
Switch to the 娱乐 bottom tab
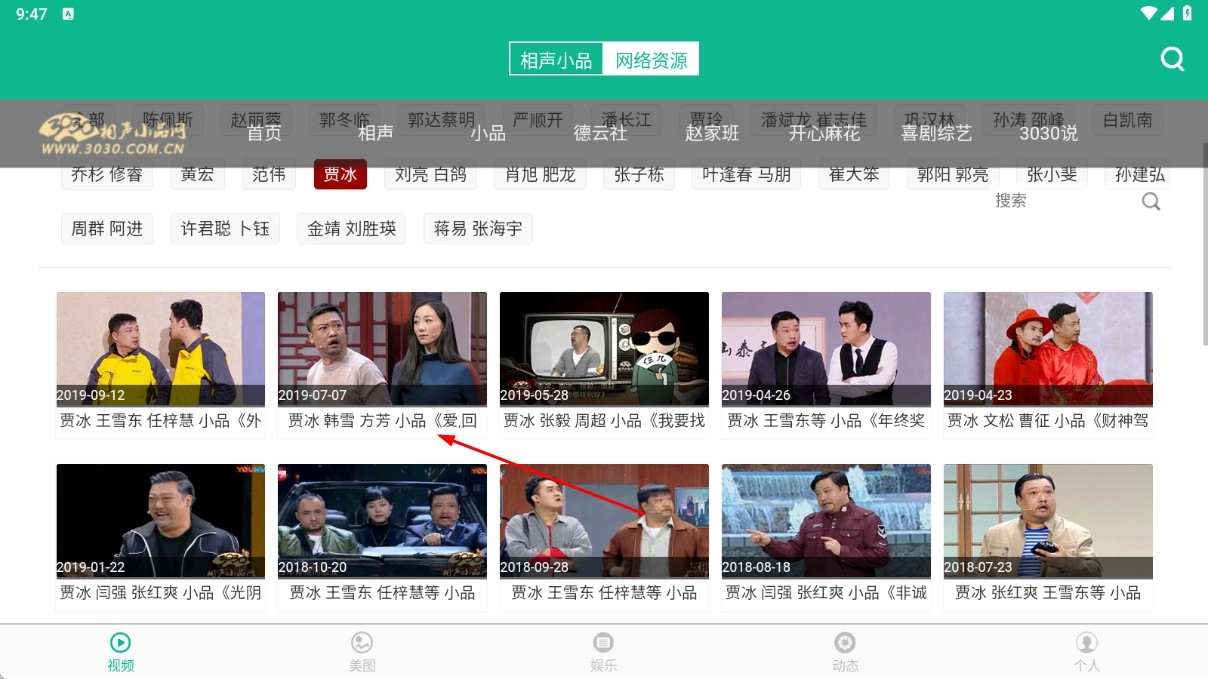tap(603, 652)
